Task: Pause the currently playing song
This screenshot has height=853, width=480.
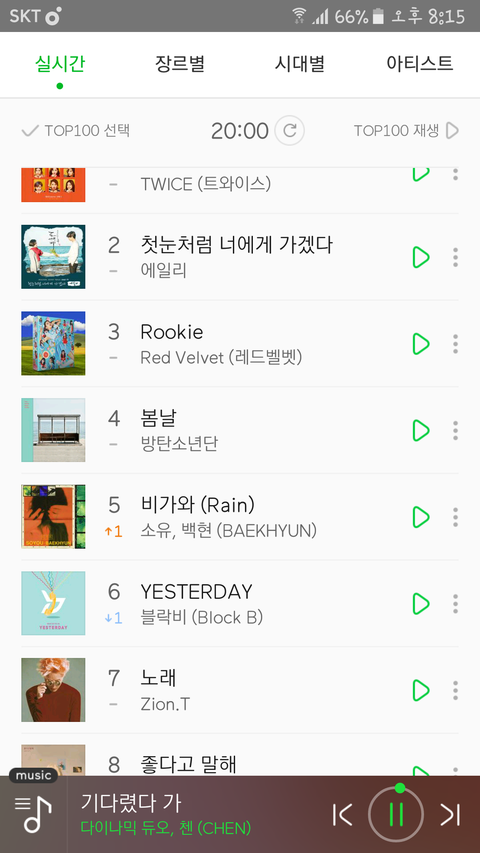Action: click(396, 814)
